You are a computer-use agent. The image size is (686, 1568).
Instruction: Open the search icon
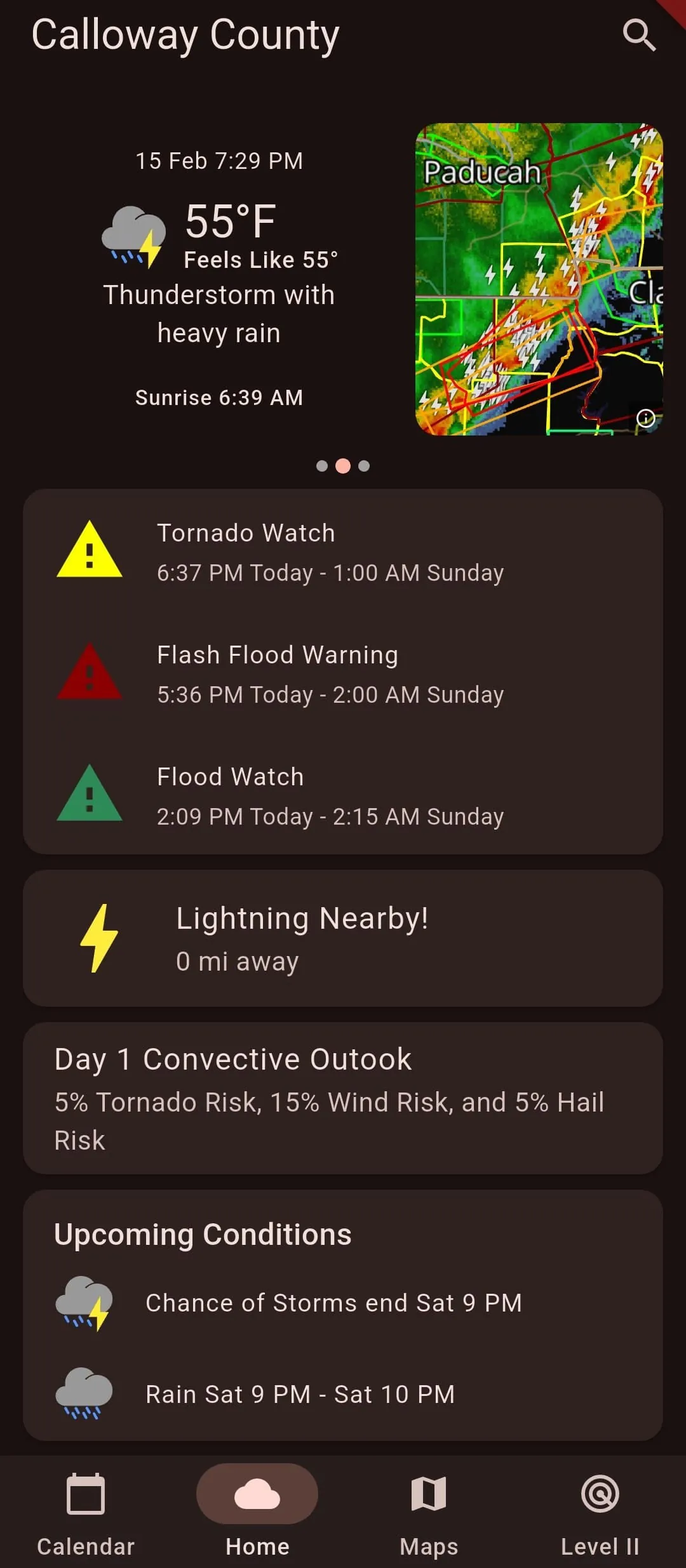coord(639,36)
